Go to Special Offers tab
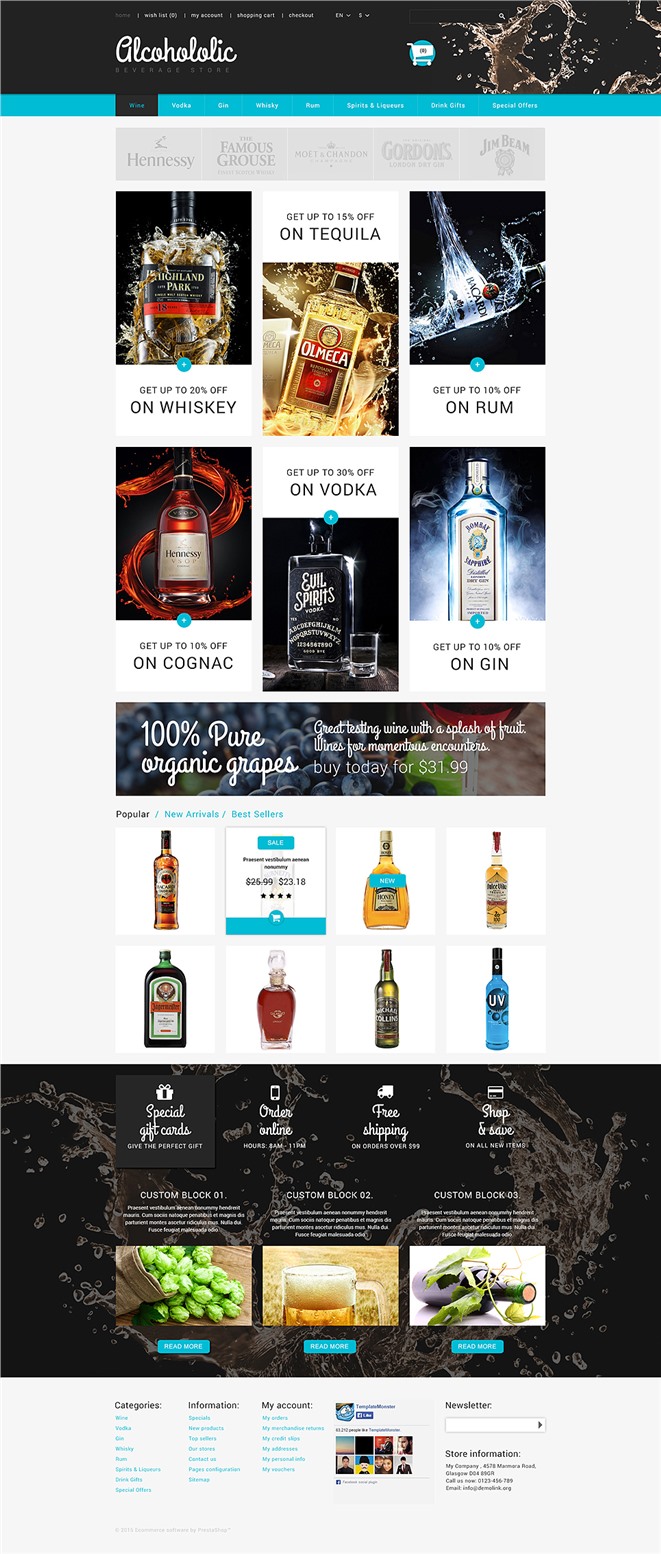661x1554 pixels. 514,105
